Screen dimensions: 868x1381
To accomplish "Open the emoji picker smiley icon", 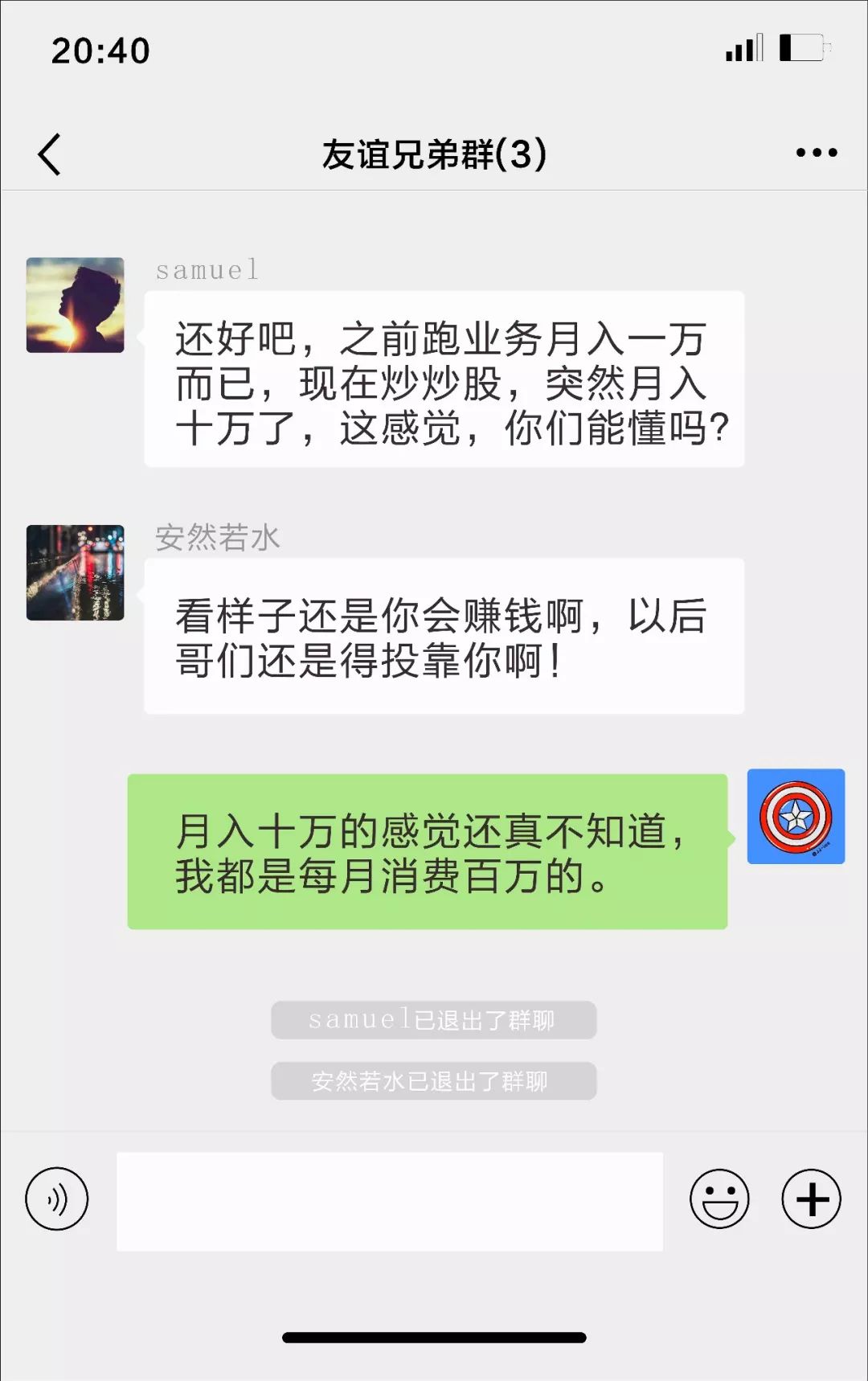I will pos(718,1199).
